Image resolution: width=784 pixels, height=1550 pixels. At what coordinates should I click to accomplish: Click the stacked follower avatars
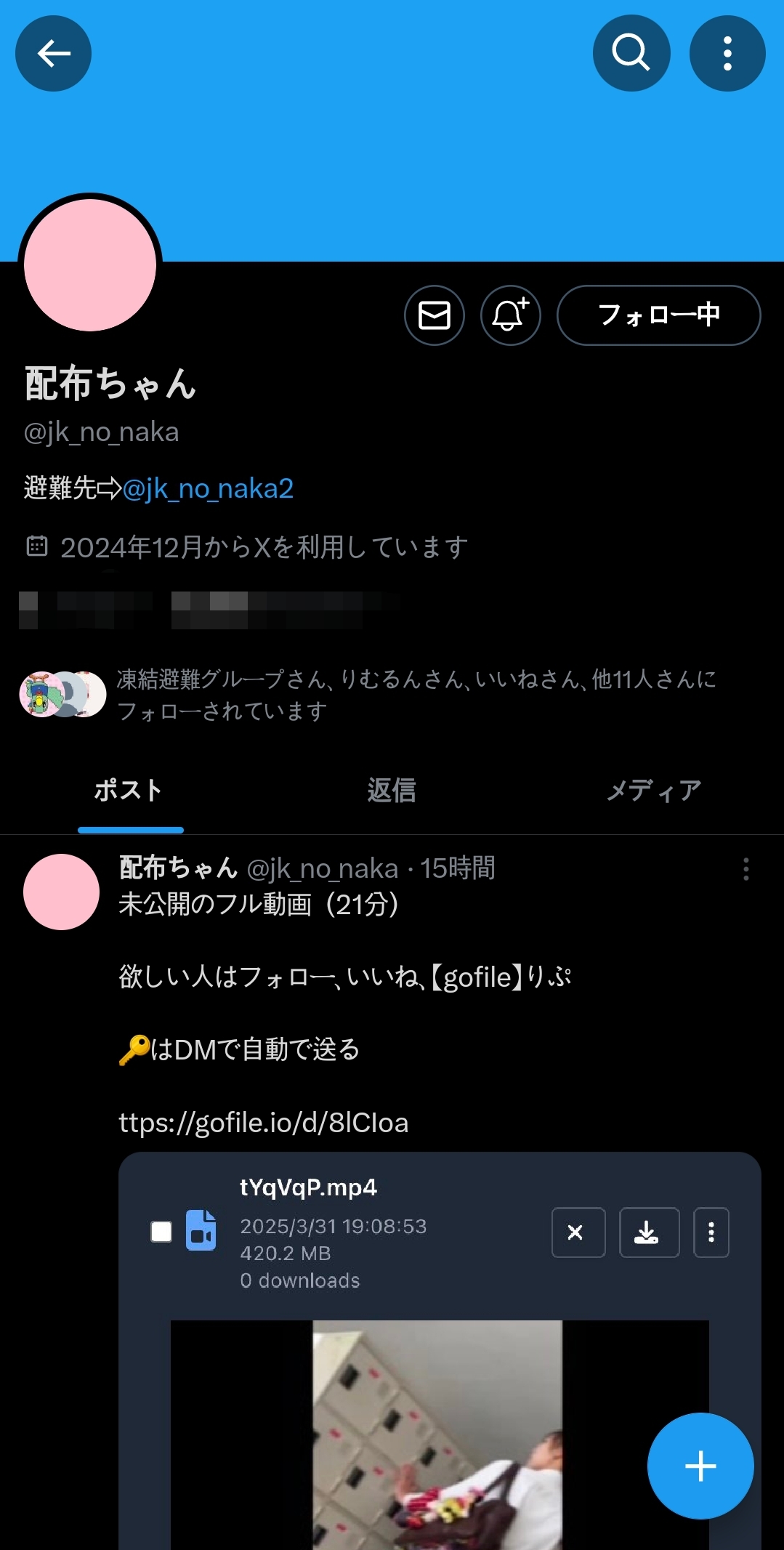(61, 694)
